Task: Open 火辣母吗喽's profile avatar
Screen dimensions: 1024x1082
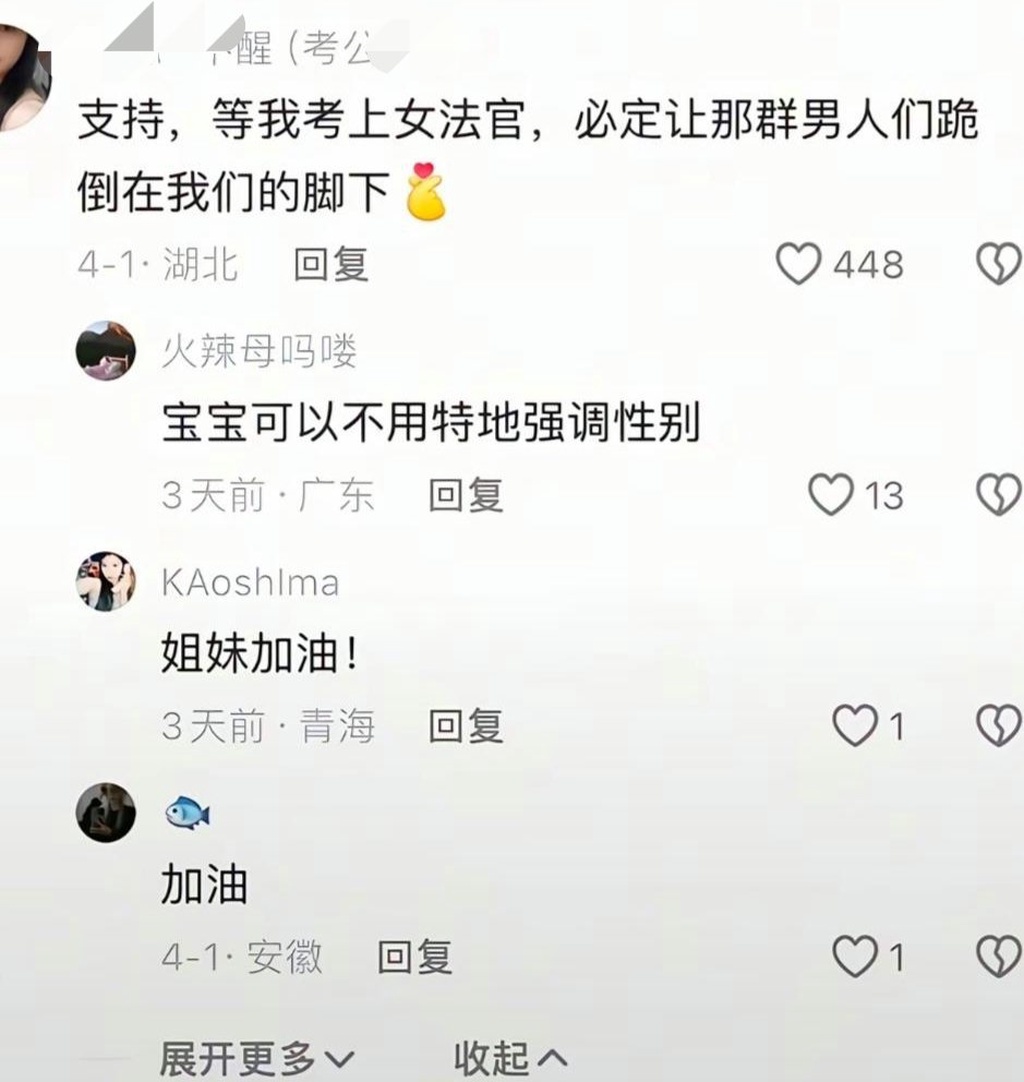Action: 106,351
